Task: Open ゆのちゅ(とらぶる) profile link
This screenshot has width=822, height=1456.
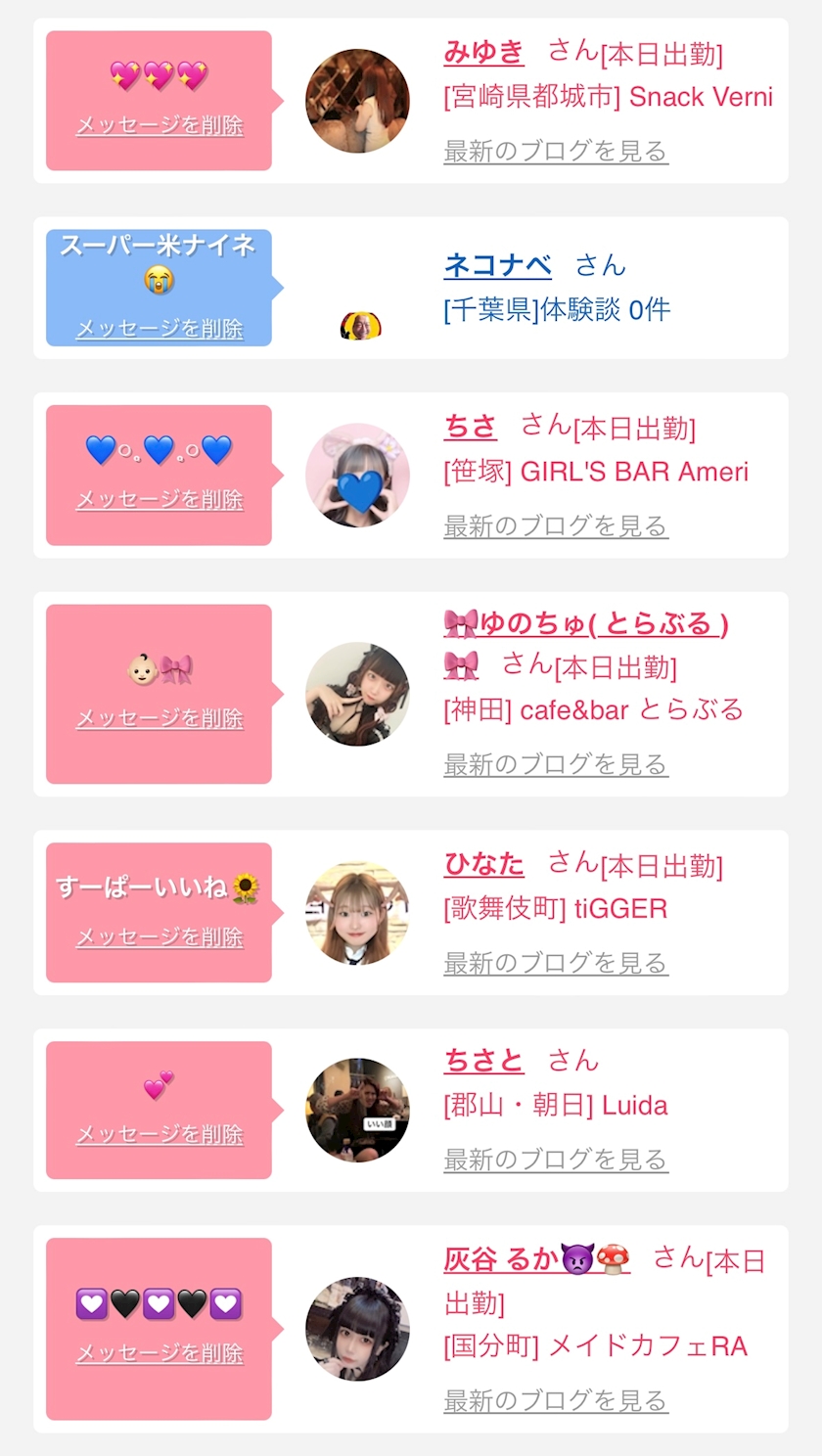Action: pos(585,623)
